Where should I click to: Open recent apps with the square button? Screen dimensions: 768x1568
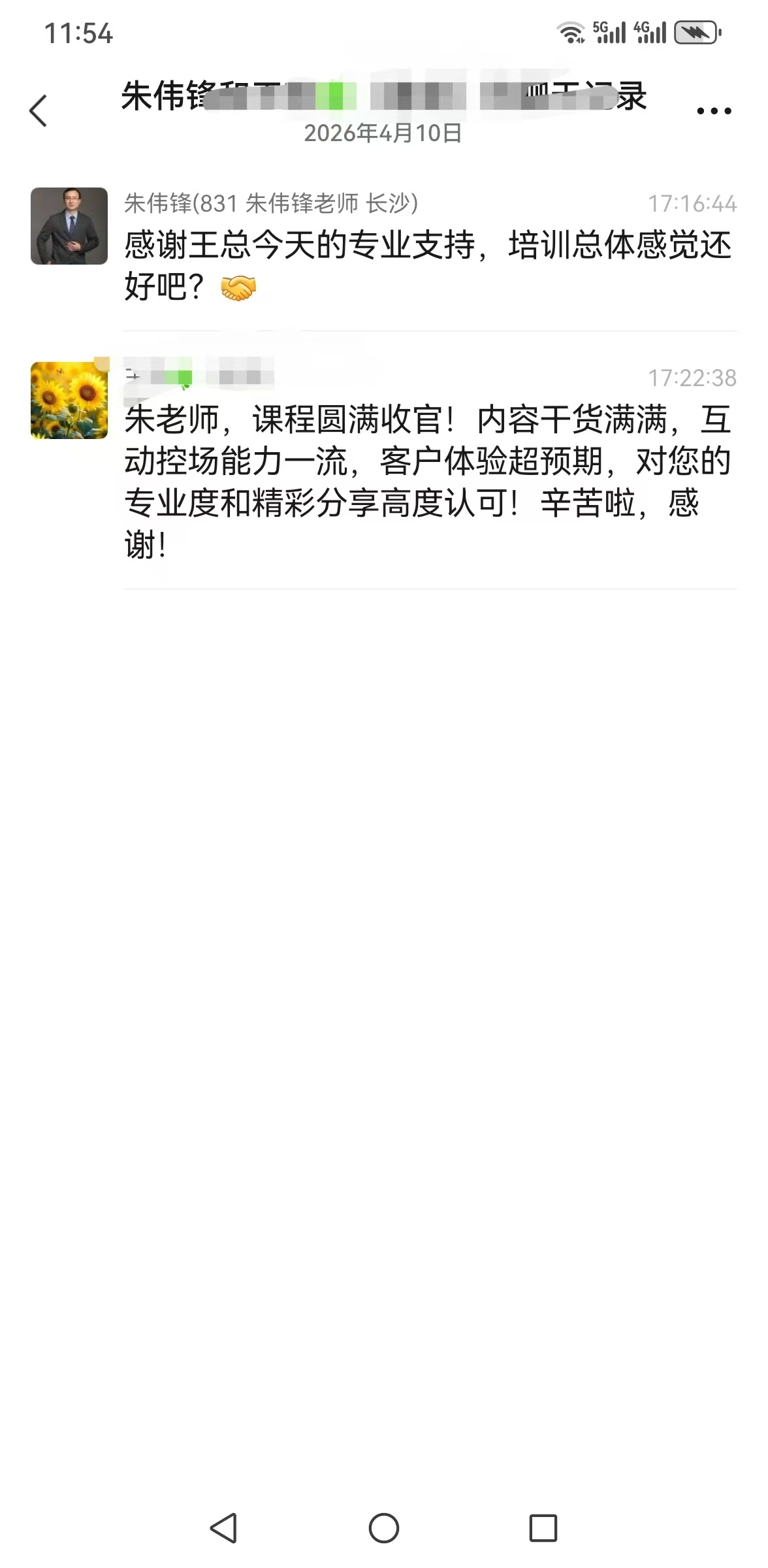tap(543, 1528)
